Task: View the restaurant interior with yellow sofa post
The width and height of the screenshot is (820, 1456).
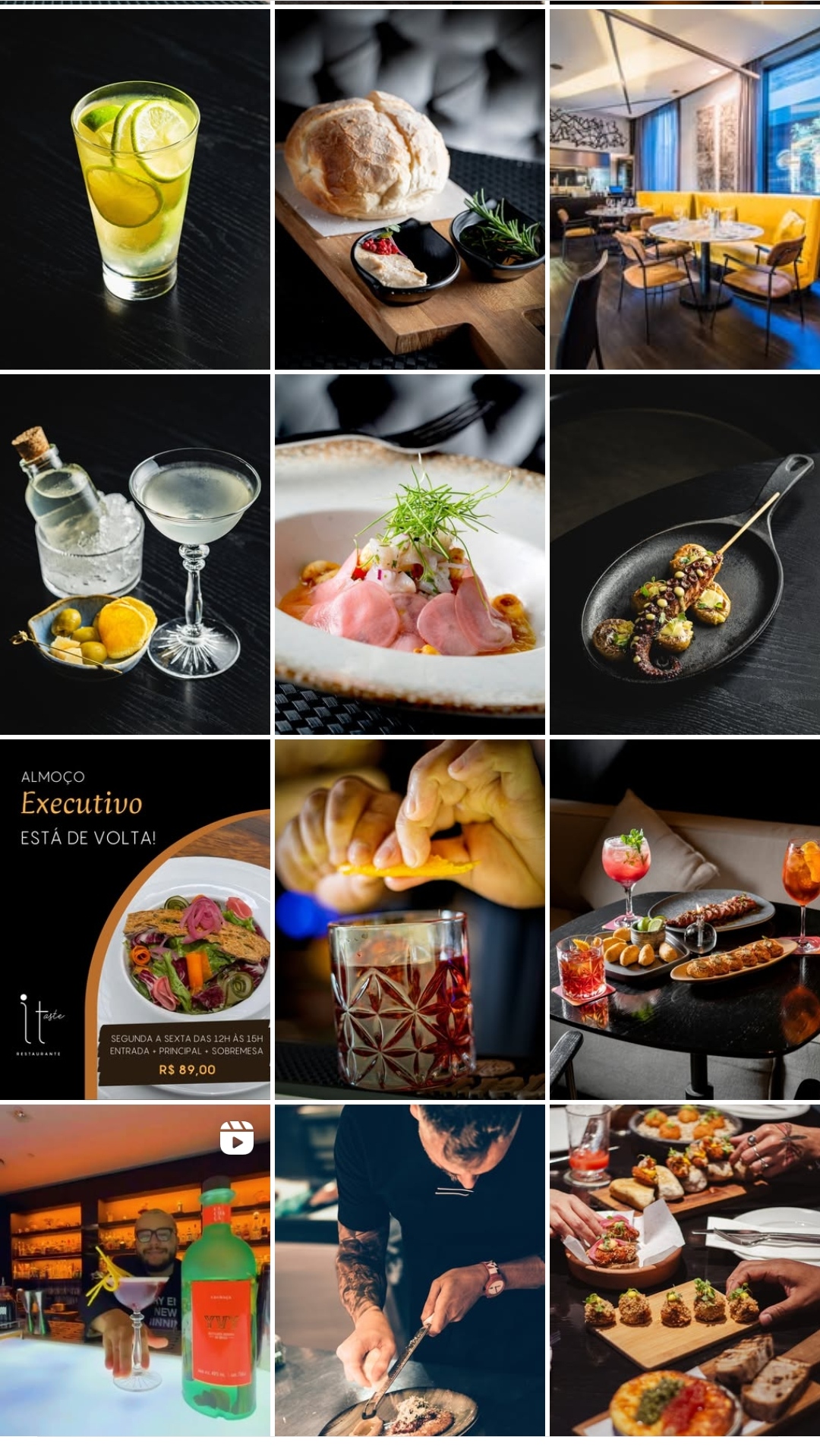Action: (x=684, y=189)
